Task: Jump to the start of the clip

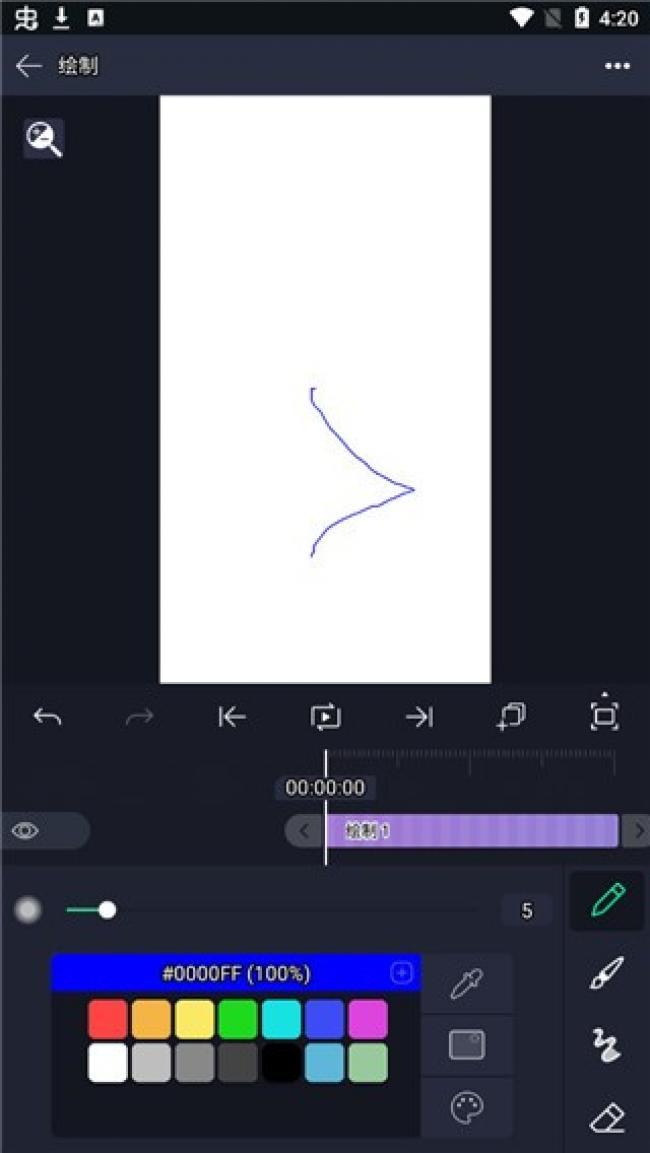Action: click(232, 716)
